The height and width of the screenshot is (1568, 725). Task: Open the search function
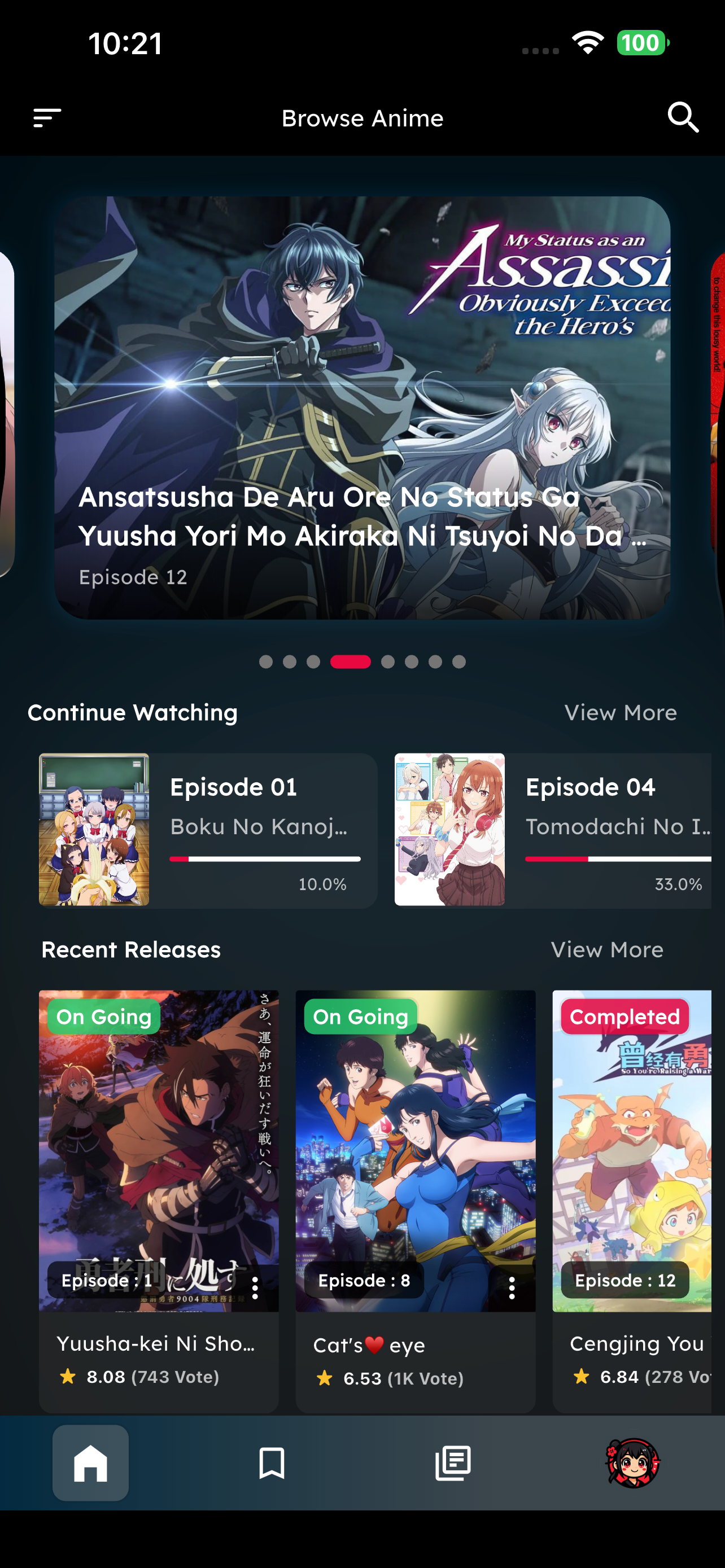(x=683, y=117)
